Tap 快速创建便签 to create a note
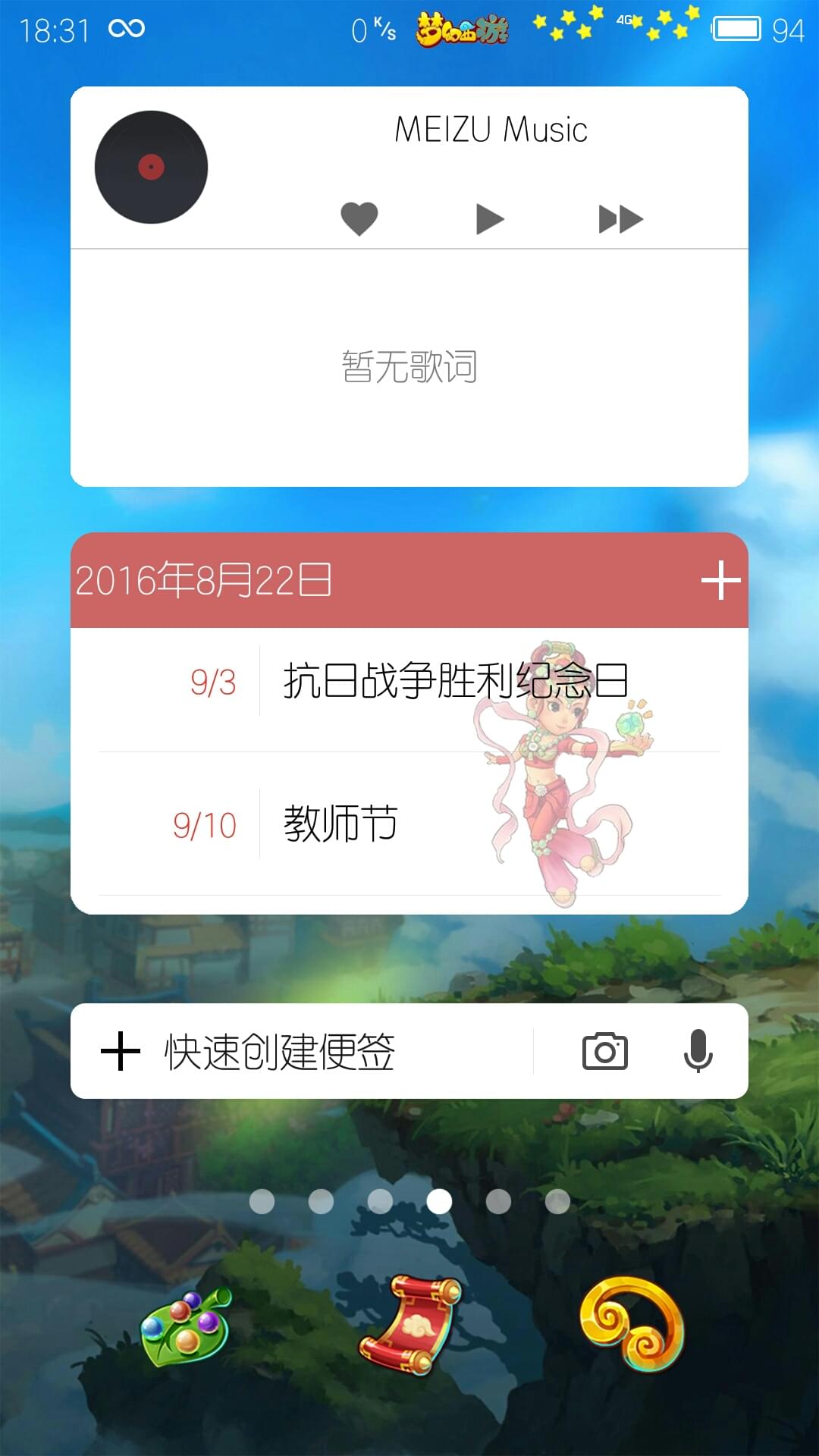The image size is (819, 1456). click(279, 1052)
